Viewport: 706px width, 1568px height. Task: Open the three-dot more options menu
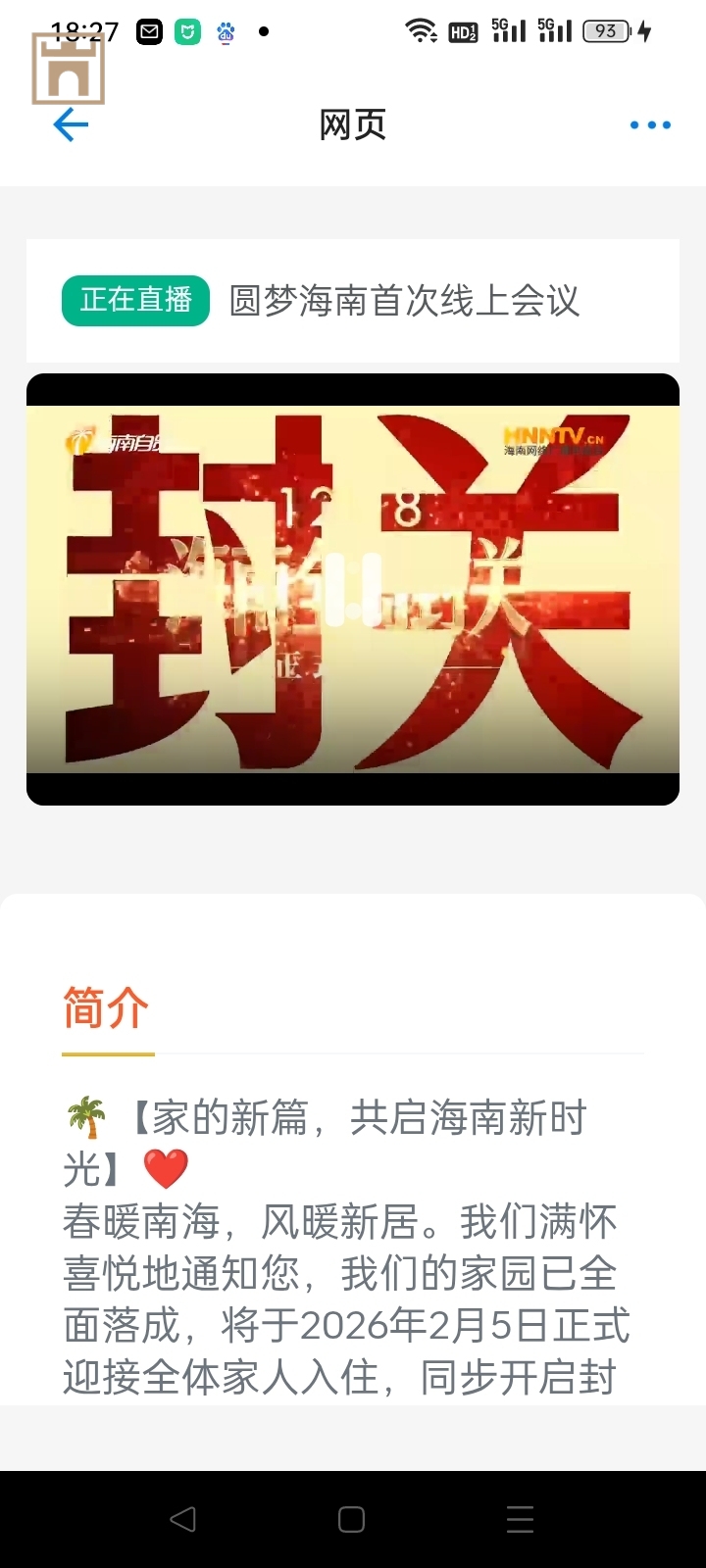coord(650,124)
